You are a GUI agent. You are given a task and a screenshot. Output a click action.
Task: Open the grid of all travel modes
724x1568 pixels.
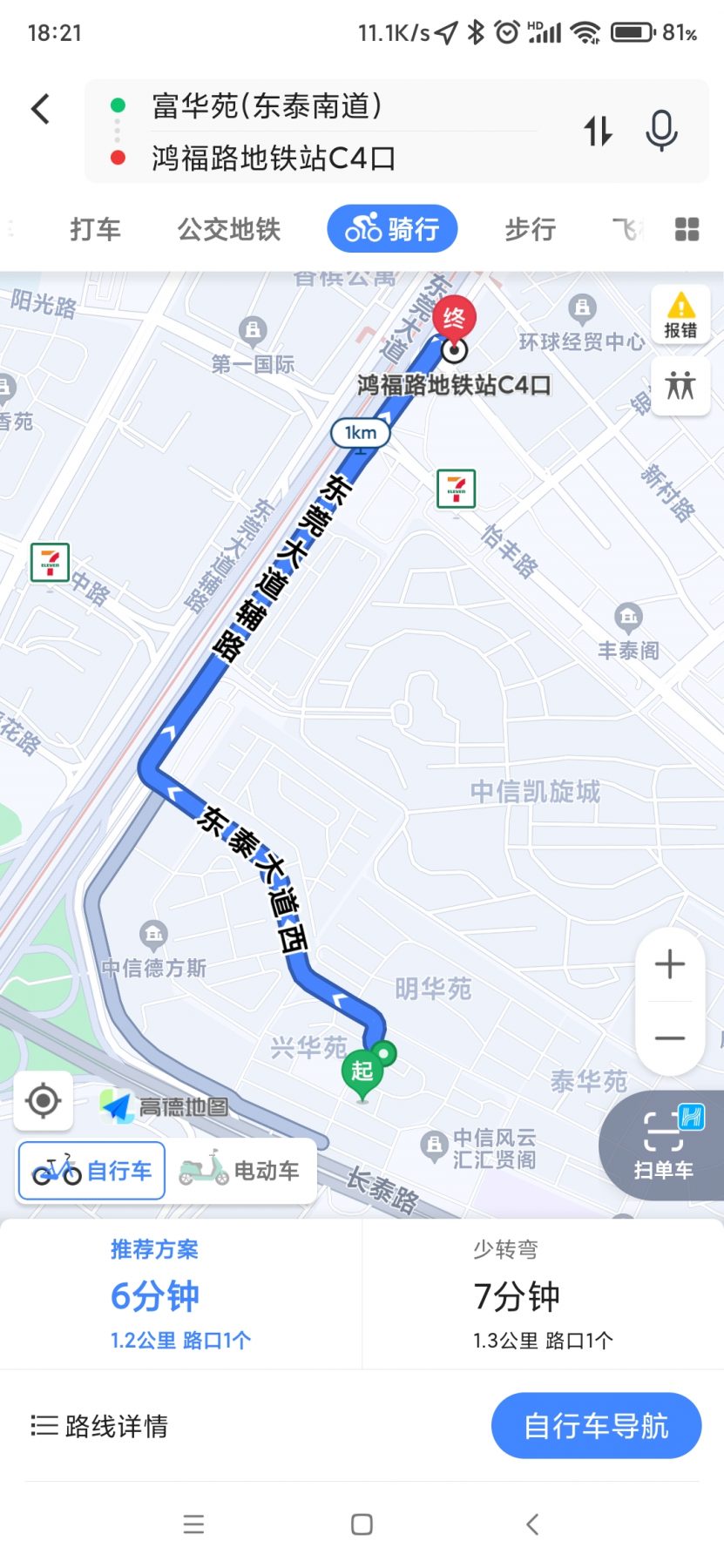click(x=687, y=229)
